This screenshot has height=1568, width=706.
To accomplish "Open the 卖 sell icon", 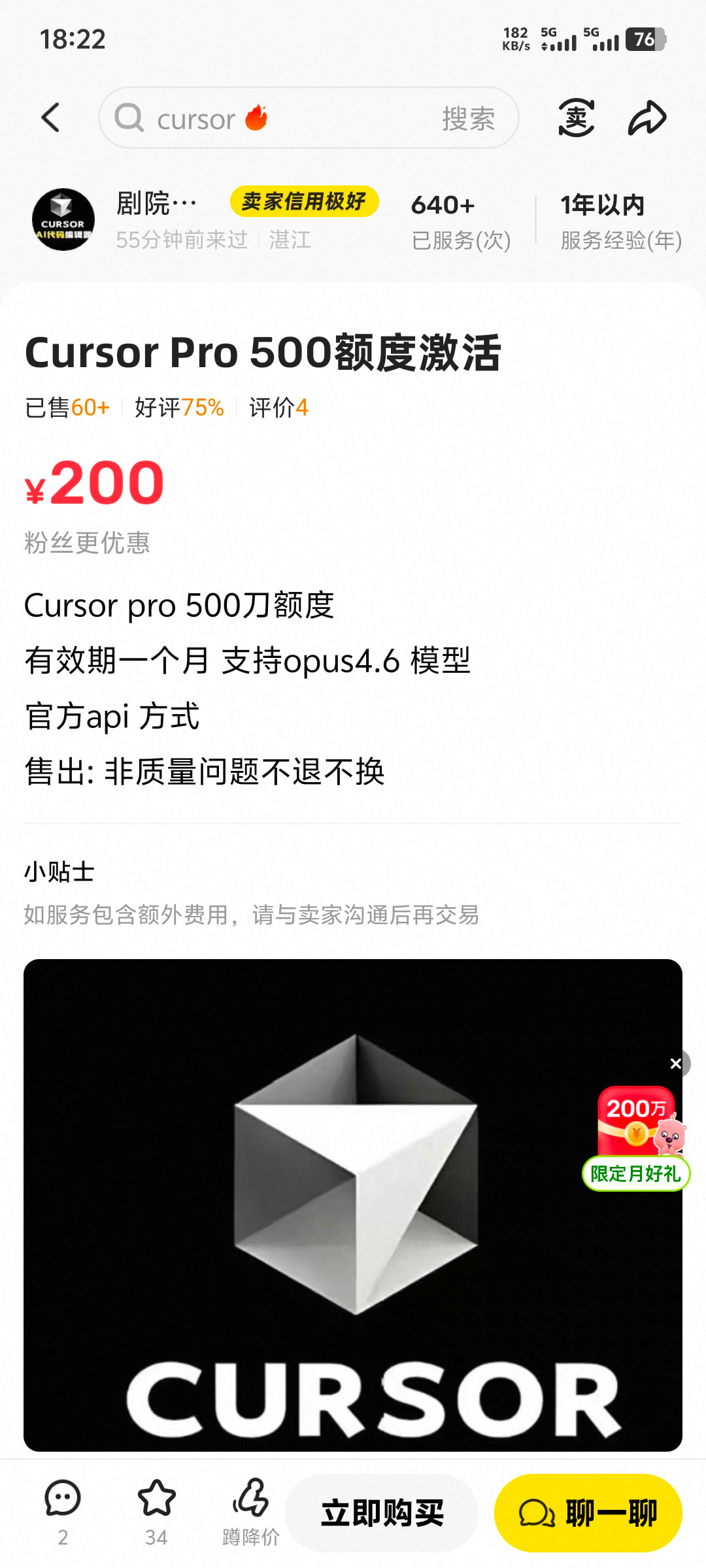I will tap(577, 118).
